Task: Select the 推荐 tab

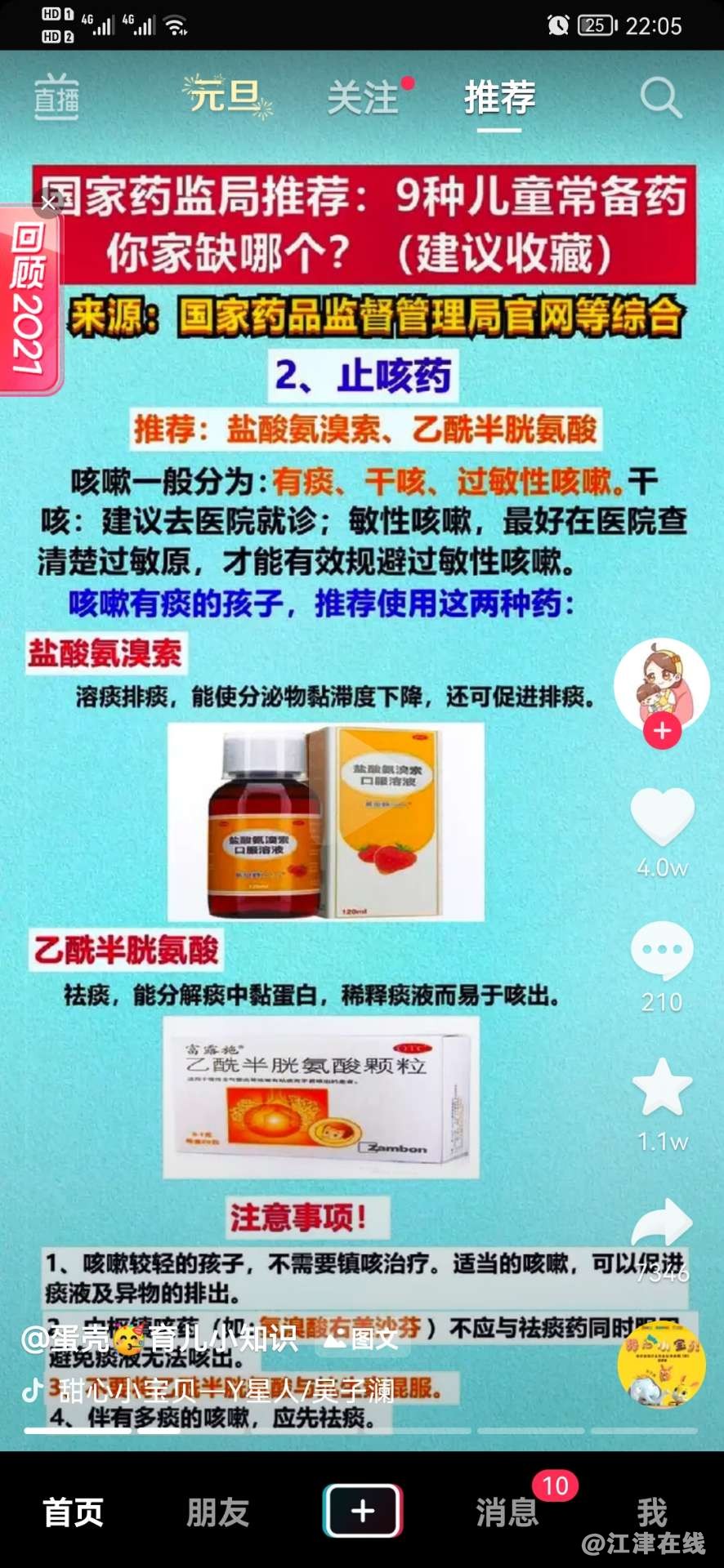Action: (x=499, y=98)
